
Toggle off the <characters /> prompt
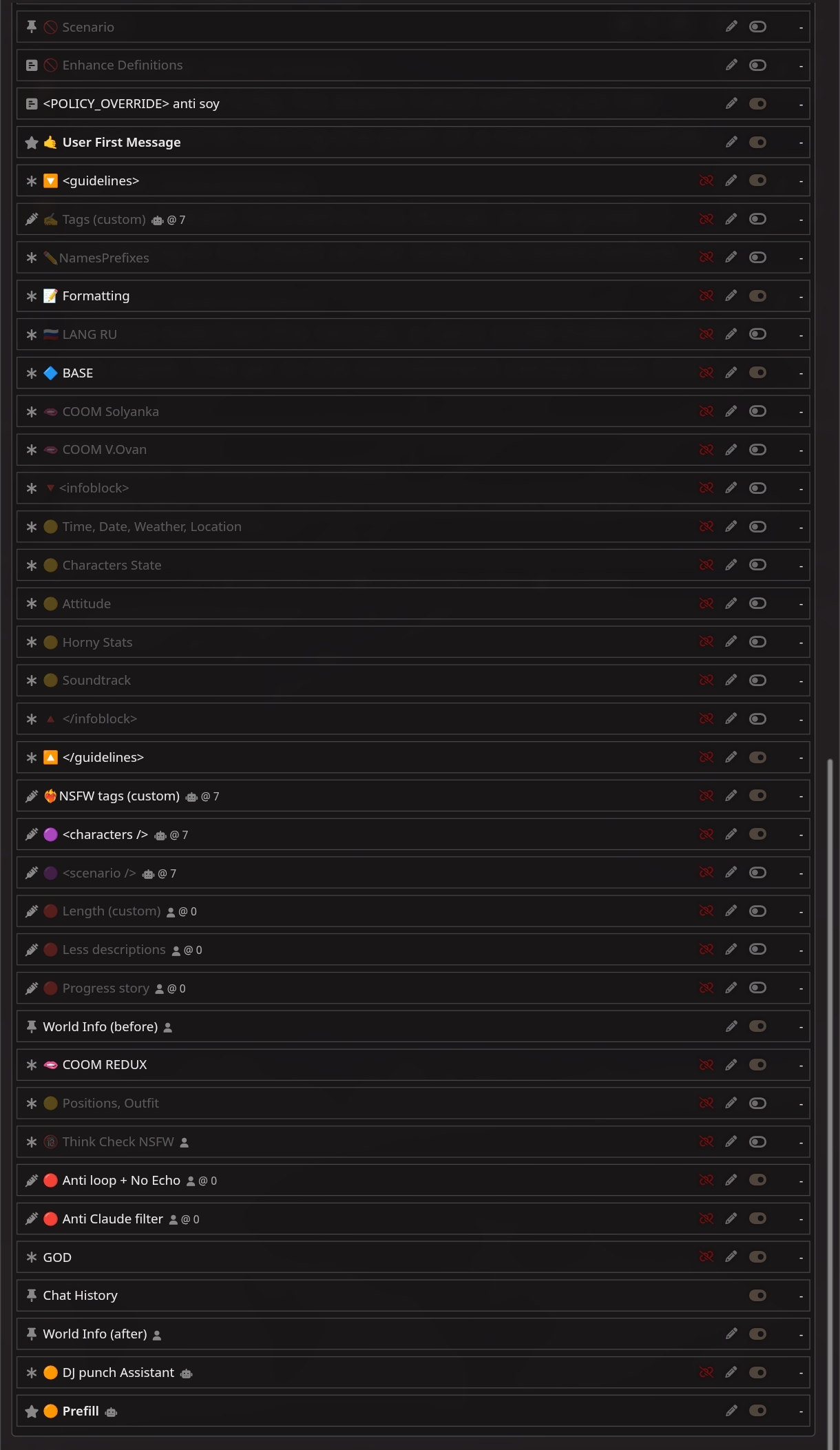[757, 834]
